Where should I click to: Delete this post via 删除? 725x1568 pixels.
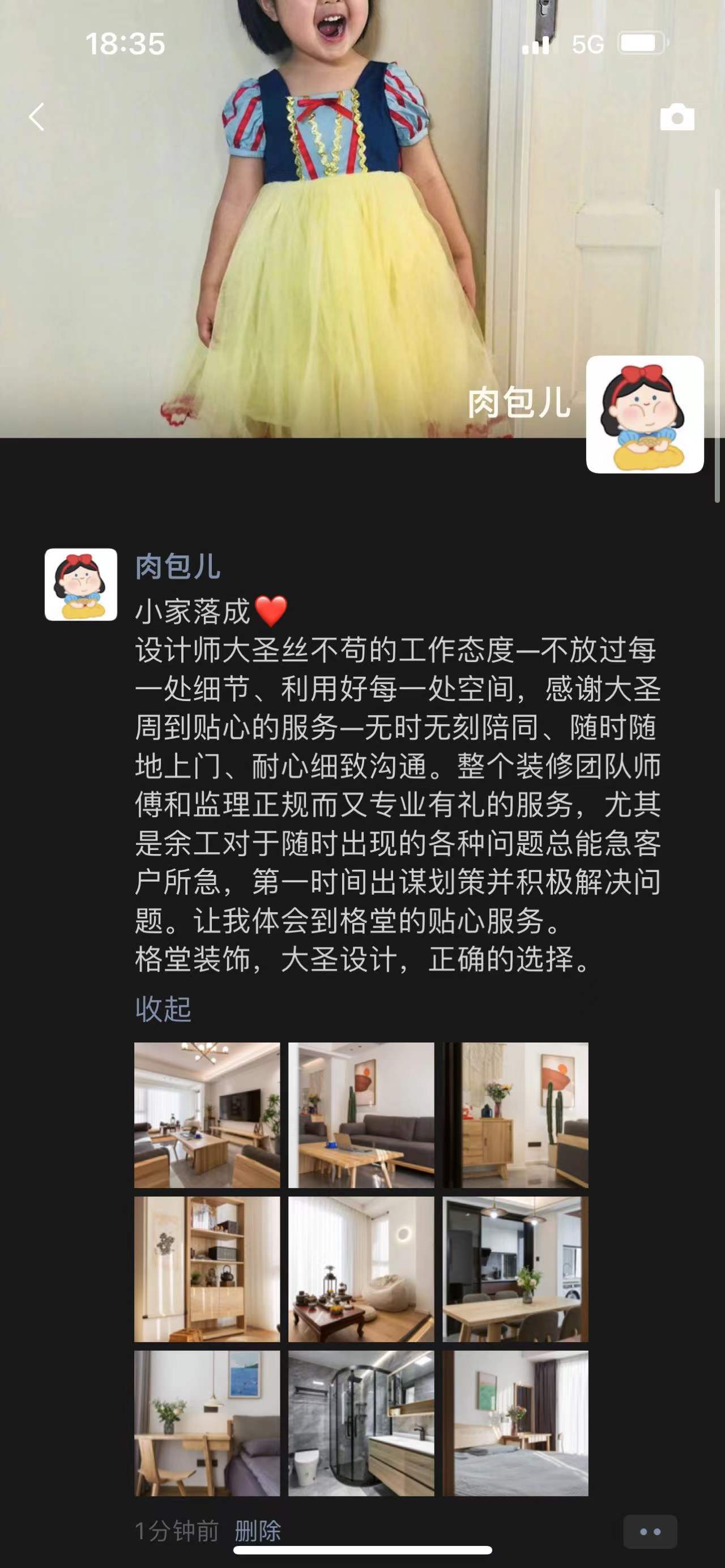(x=258, y=1530)
